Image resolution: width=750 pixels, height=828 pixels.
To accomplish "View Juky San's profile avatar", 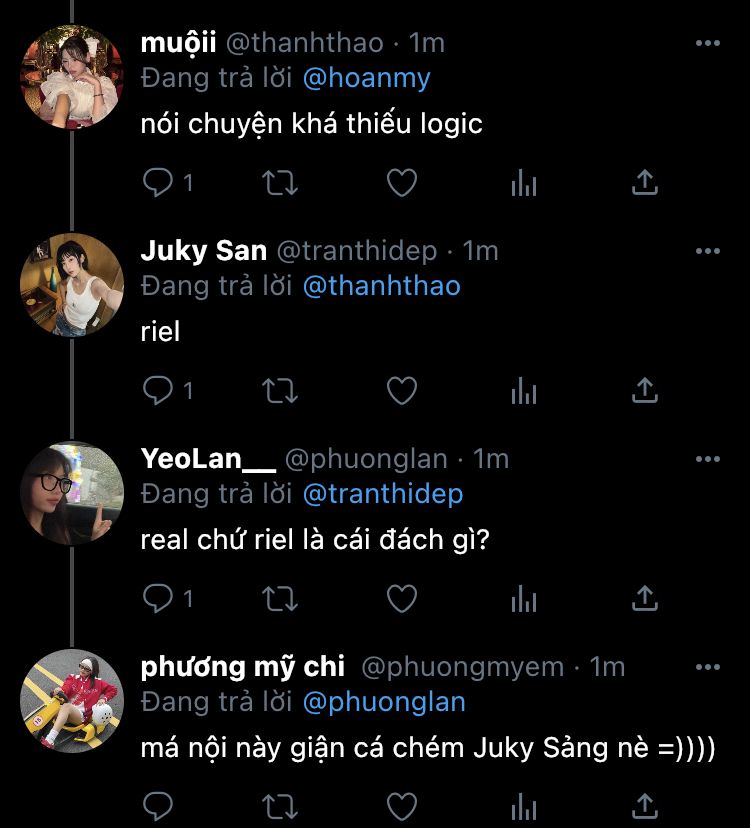I will (72, 284).
